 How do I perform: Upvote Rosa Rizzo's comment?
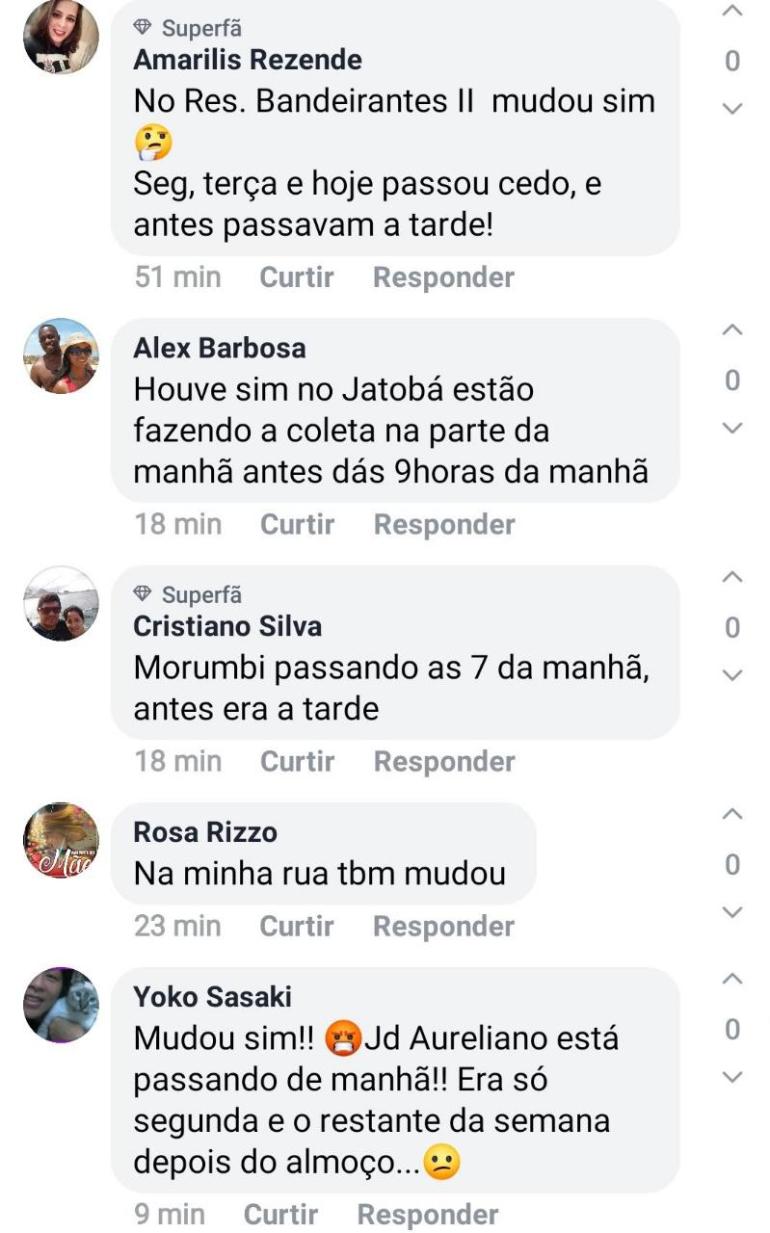732,815
